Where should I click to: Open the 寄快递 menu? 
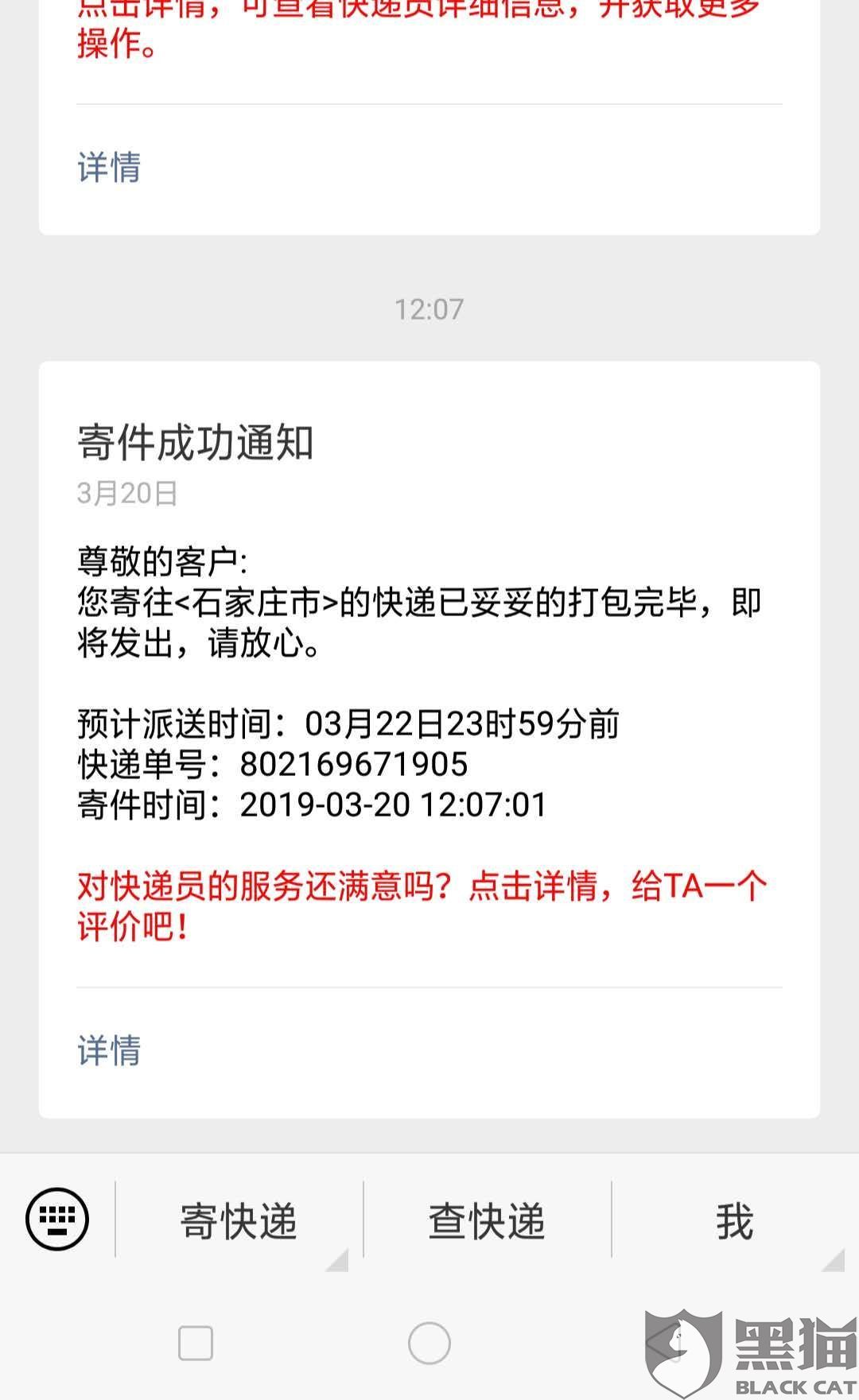click(x=239, y=1220)
